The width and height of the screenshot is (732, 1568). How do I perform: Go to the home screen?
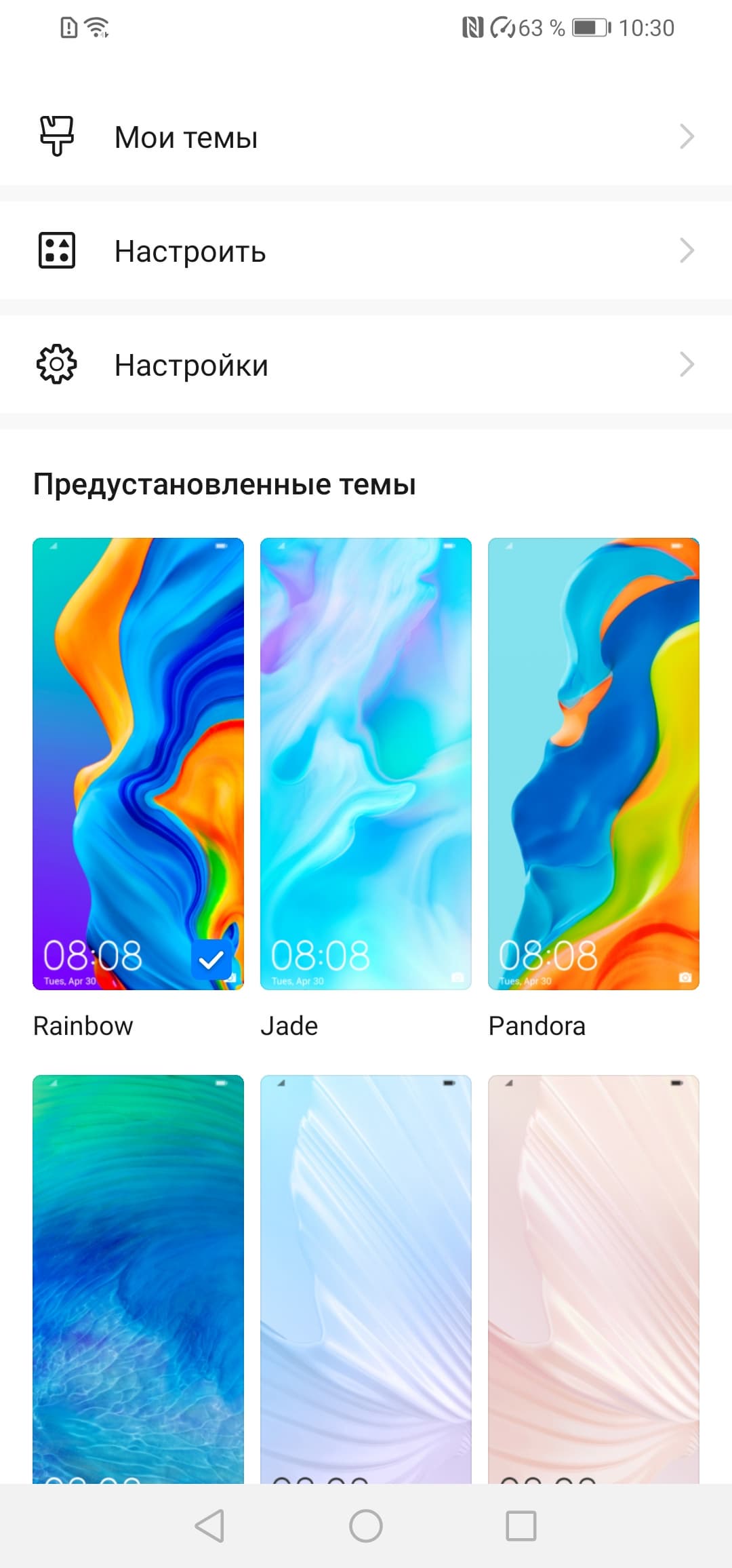366,1526
